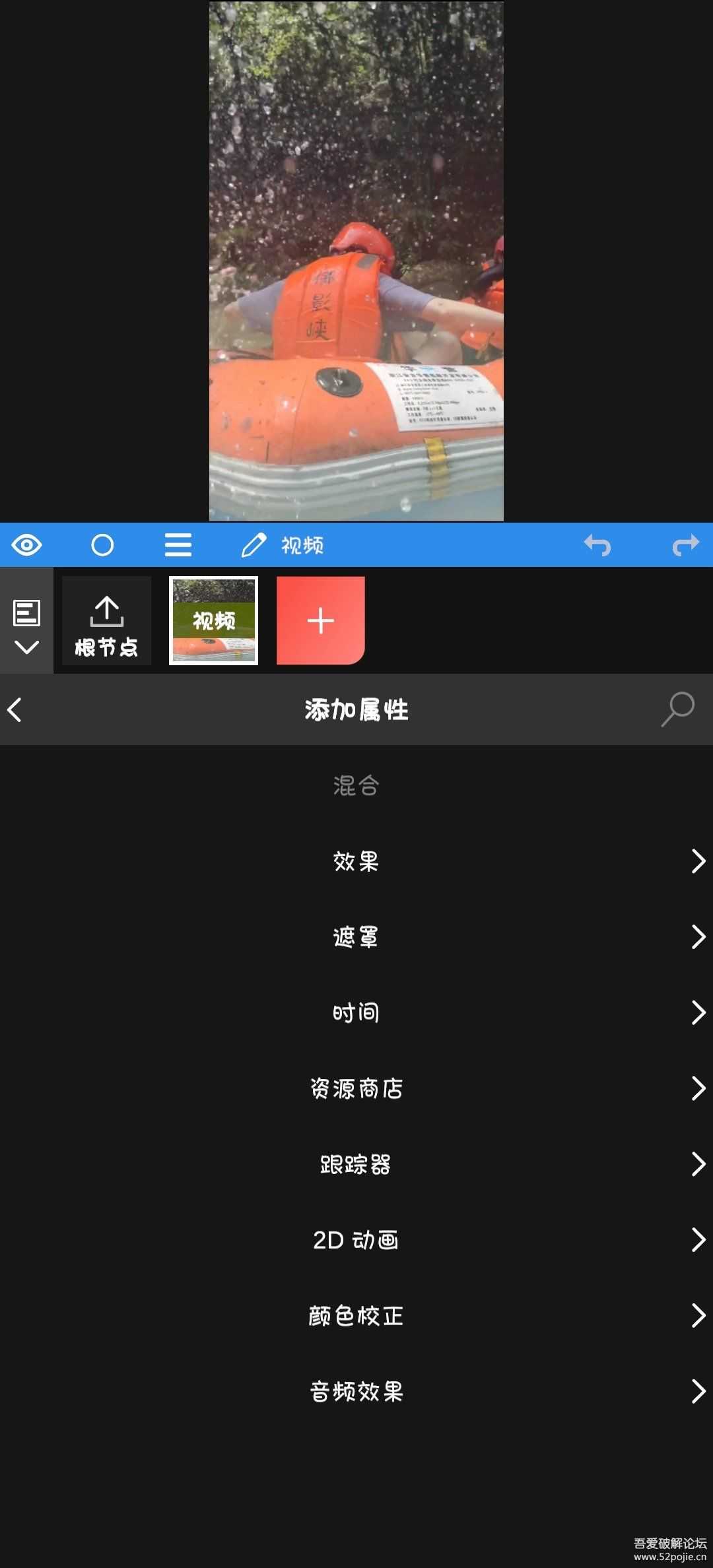The width and height of the screenshot is (713, 1568).
Task: Open the 遮罩 category
Action: coord(356,937)
